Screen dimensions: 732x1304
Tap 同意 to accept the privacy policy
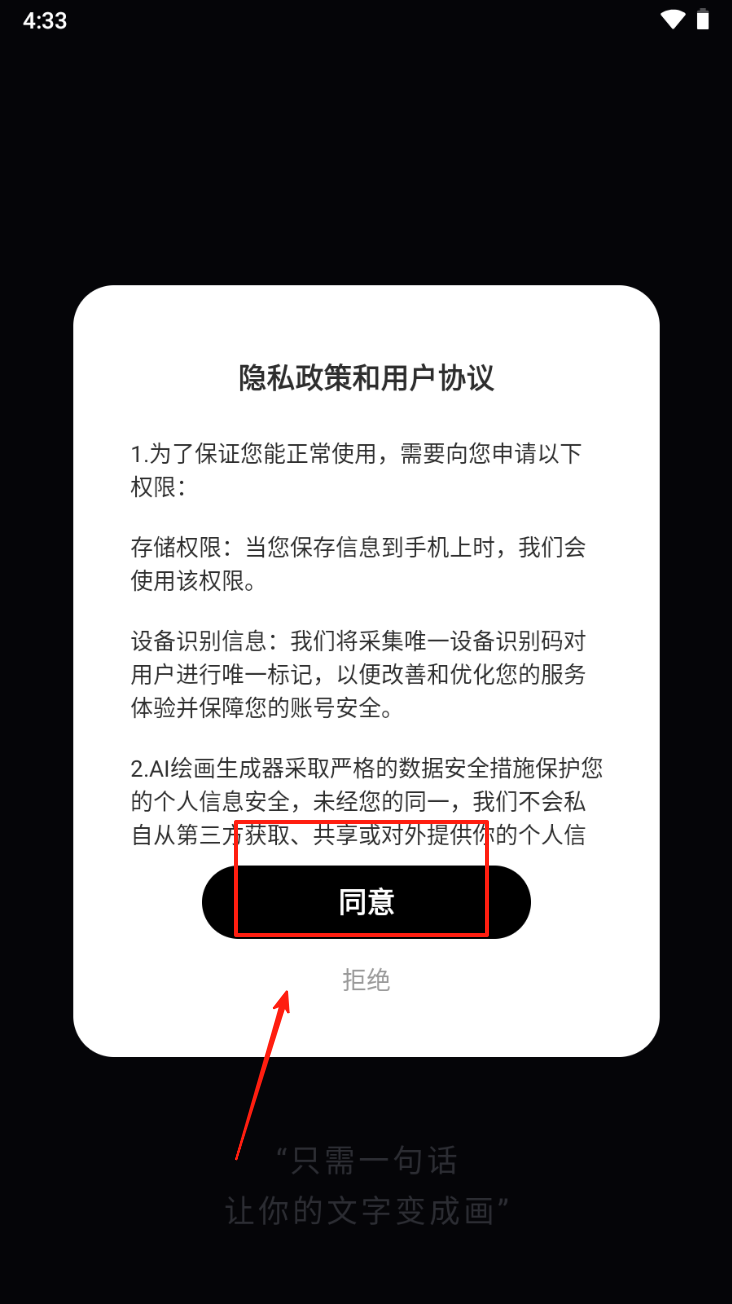(x=366, y=902)
